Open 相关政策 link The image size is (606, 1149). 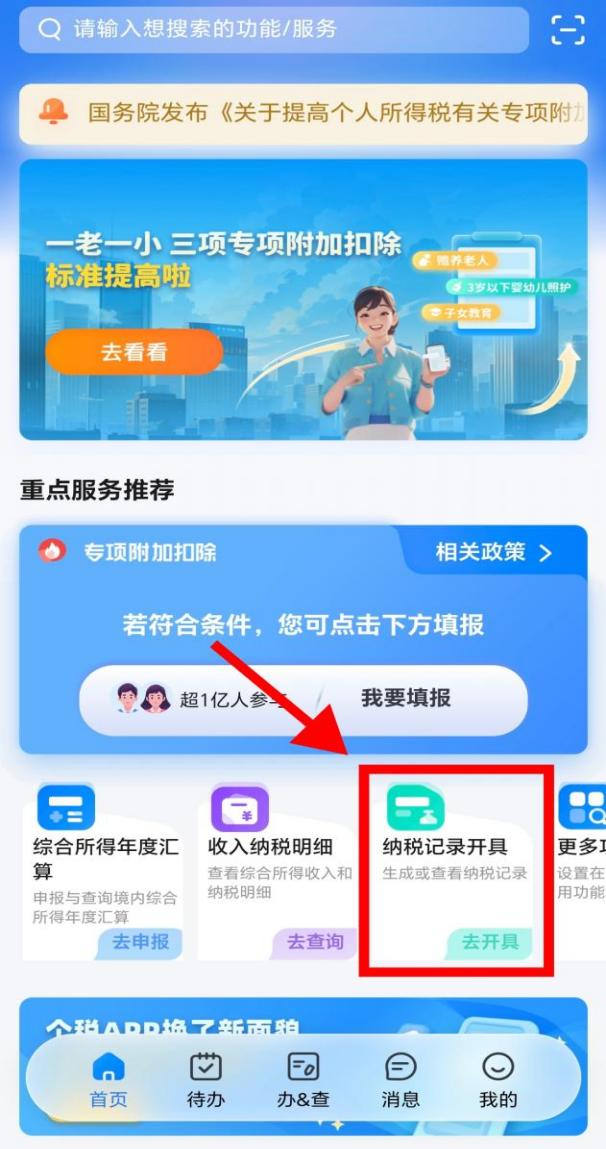493,552
